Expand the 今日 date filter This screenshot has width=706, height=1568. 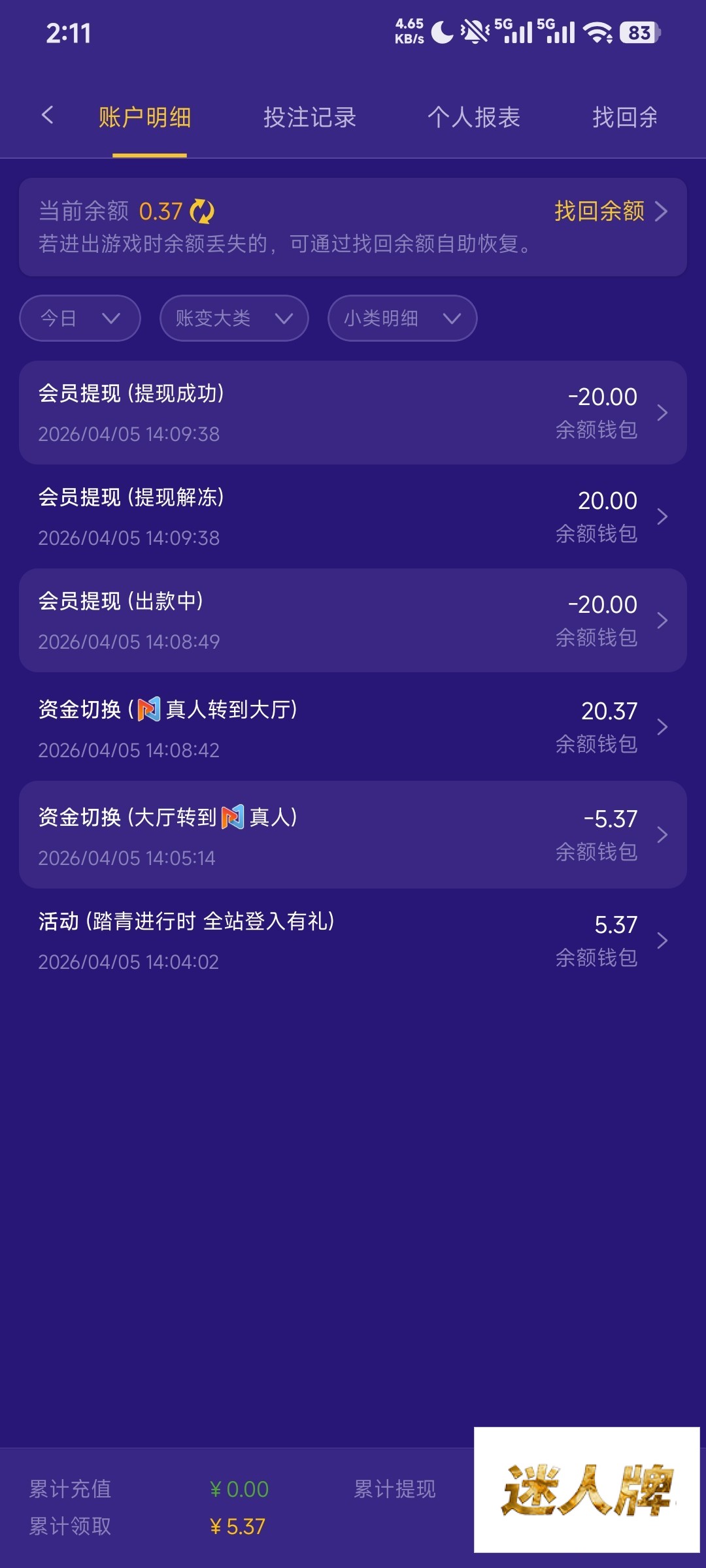tap(80, 318)
